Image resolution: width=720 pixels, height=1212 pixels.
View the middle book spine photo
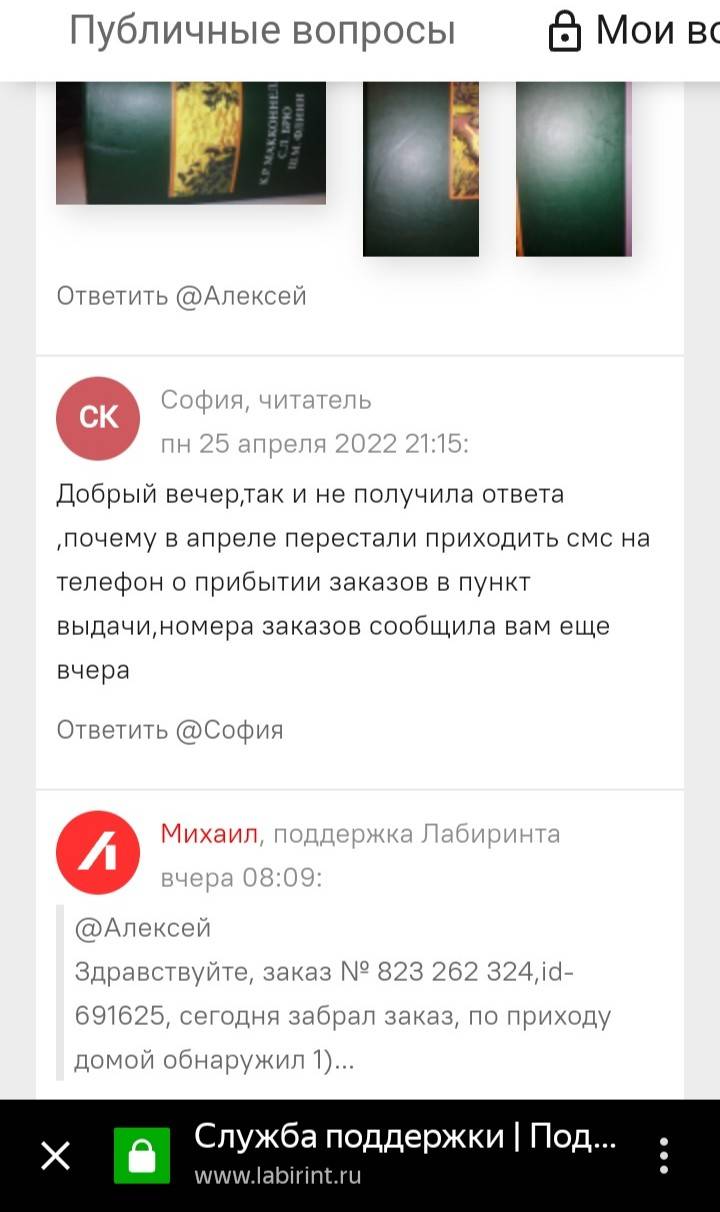pos(420,168)
